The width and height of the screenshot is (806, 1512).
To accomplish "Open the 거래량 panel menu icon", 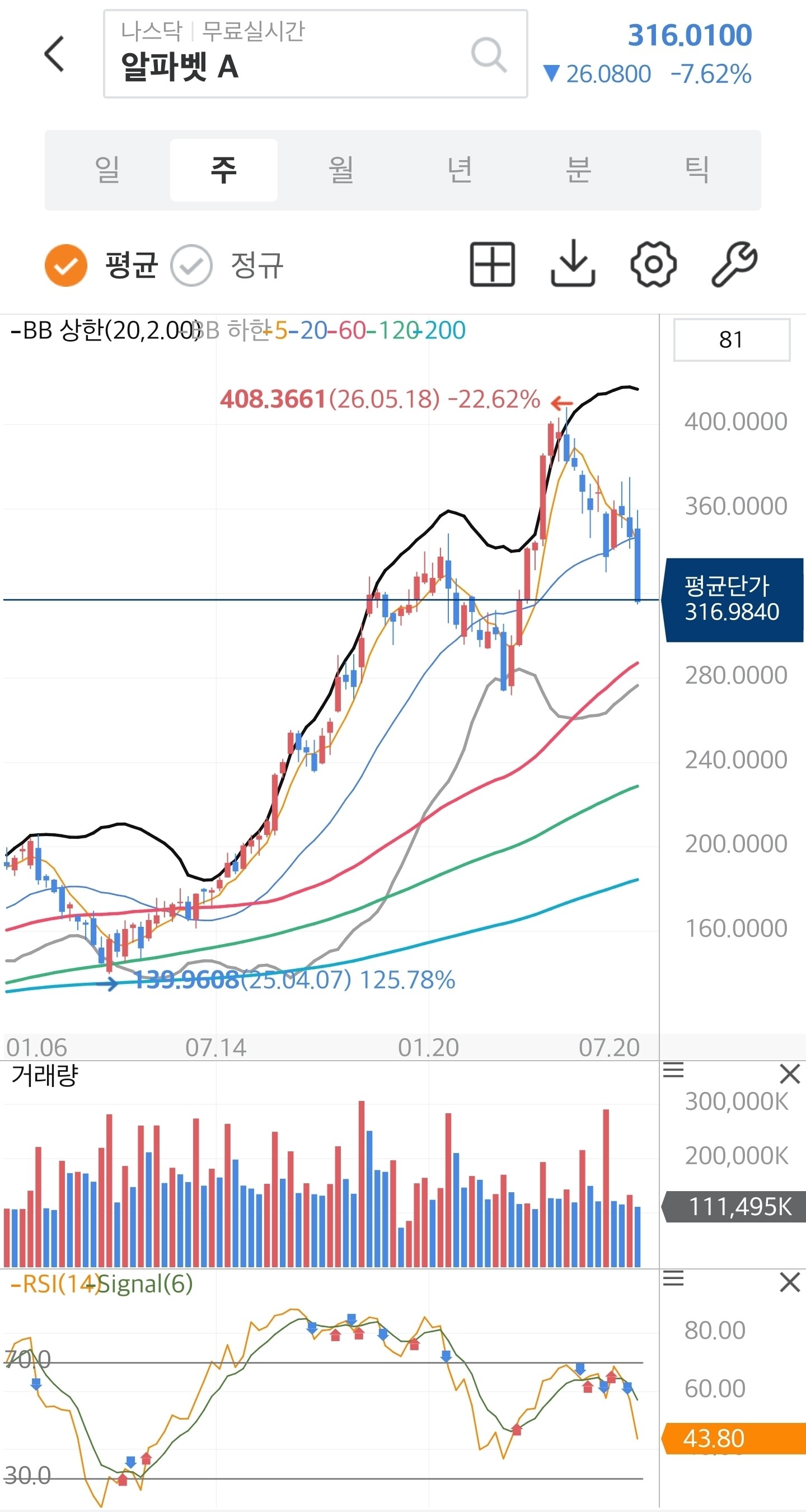I will [x=673, y=1070].
